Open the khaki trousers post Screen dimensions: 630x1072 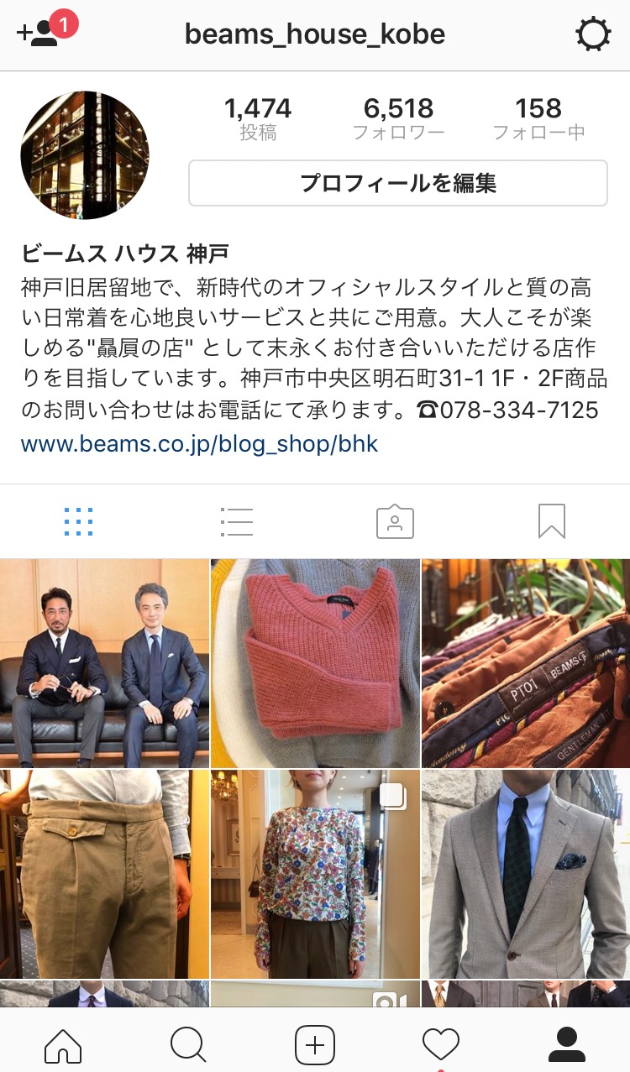[104, 874]
